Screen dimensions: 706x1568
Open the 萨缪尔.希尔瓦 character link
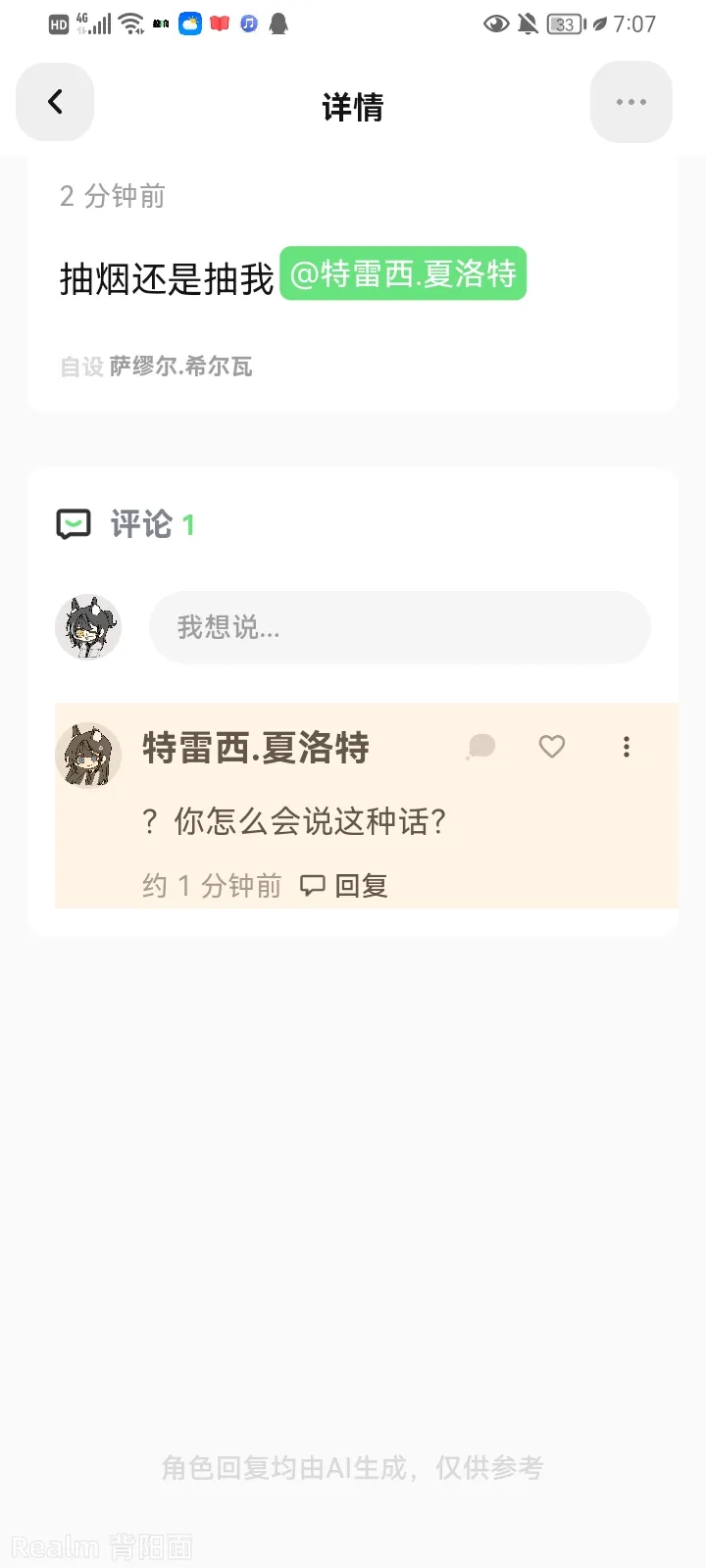coord(180,367)
